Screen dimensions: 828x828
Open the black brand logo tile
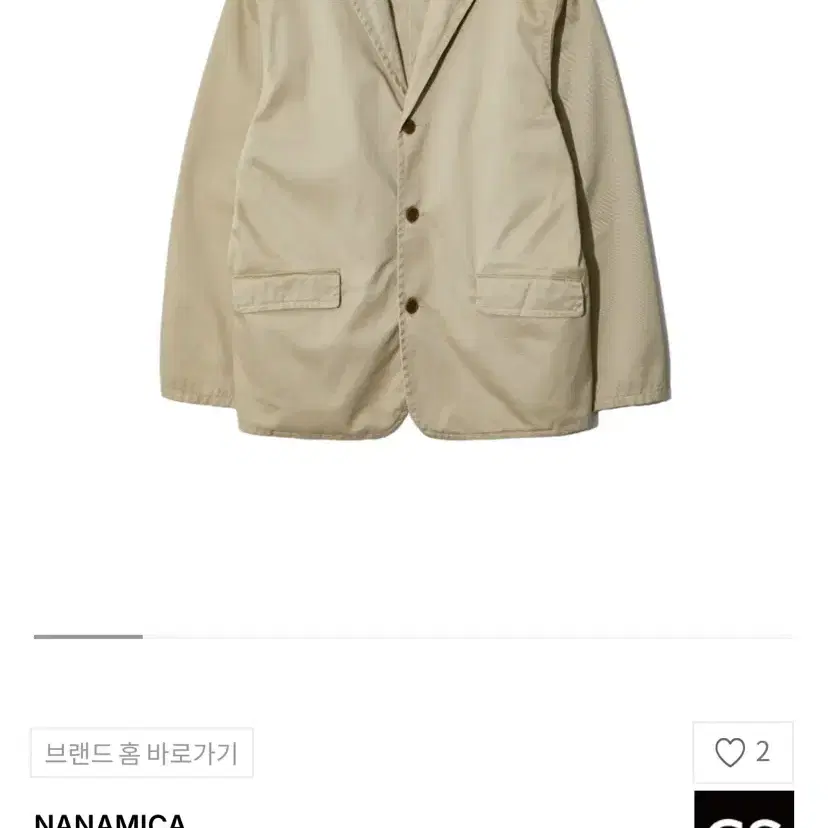tap(743, 810)
